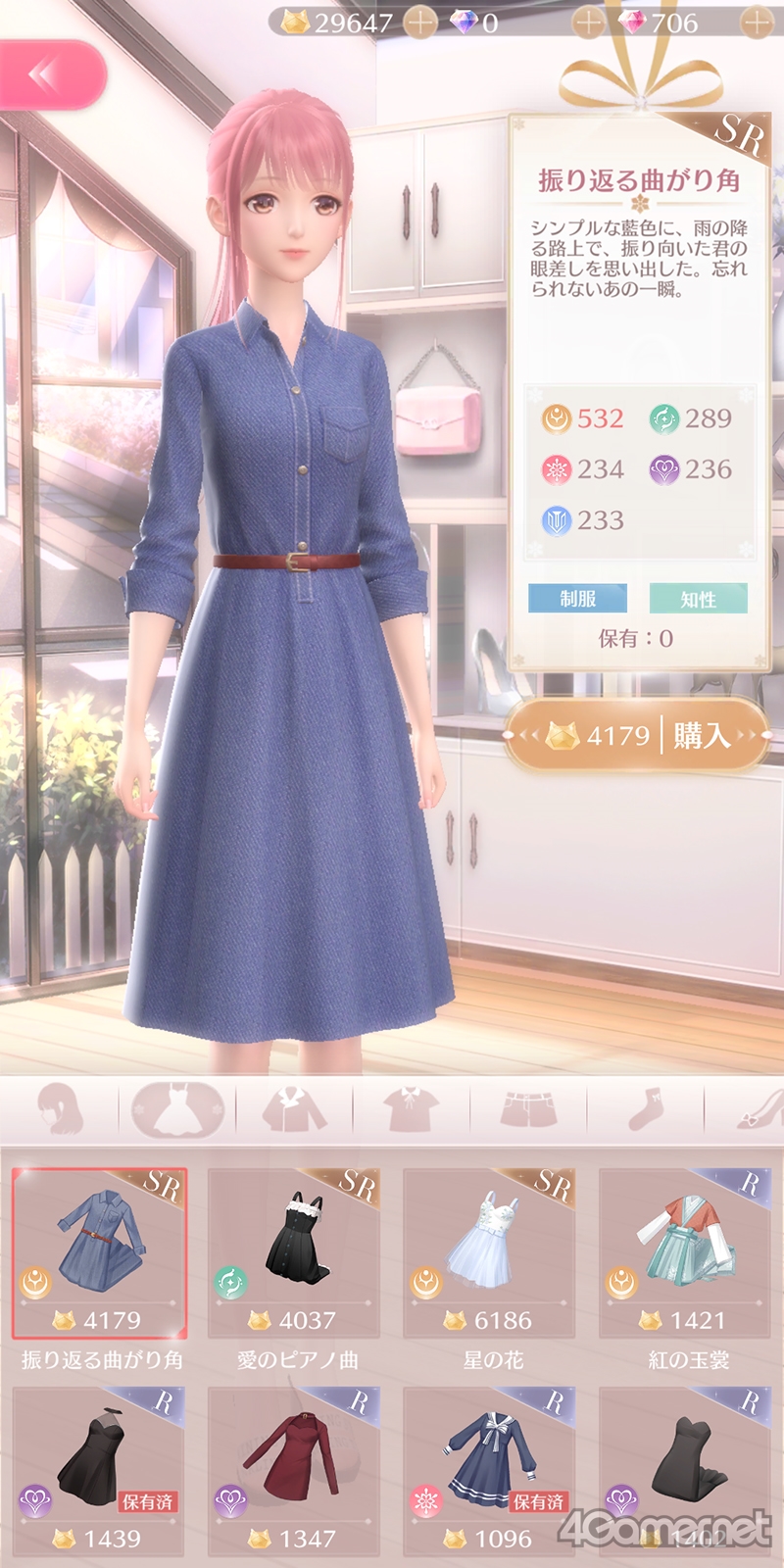This screenshot has height=1568, width=784.
Task: Switch to the tops category
Action: [412, 1110]
